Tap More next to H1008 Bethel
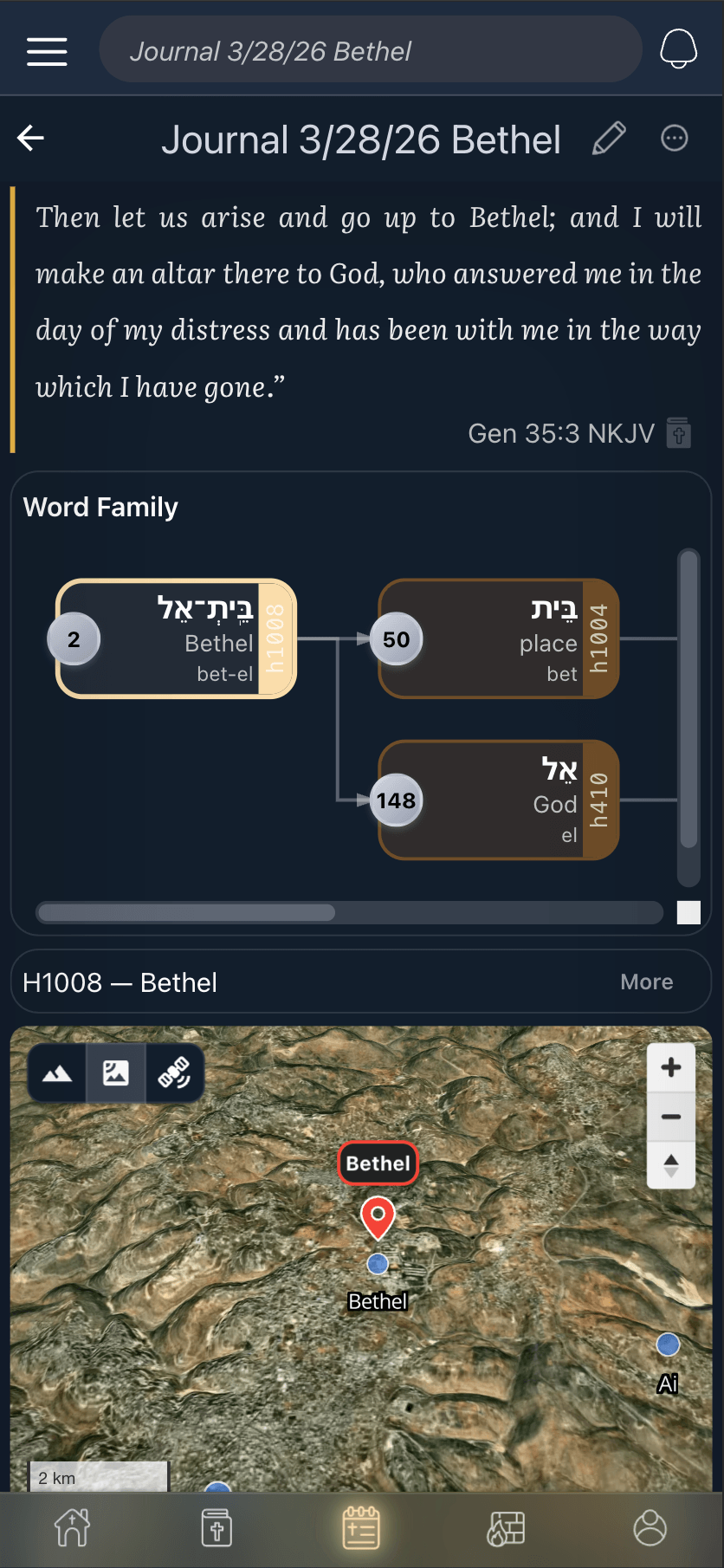Viewport: 724px width, 1568px height. 647,982
